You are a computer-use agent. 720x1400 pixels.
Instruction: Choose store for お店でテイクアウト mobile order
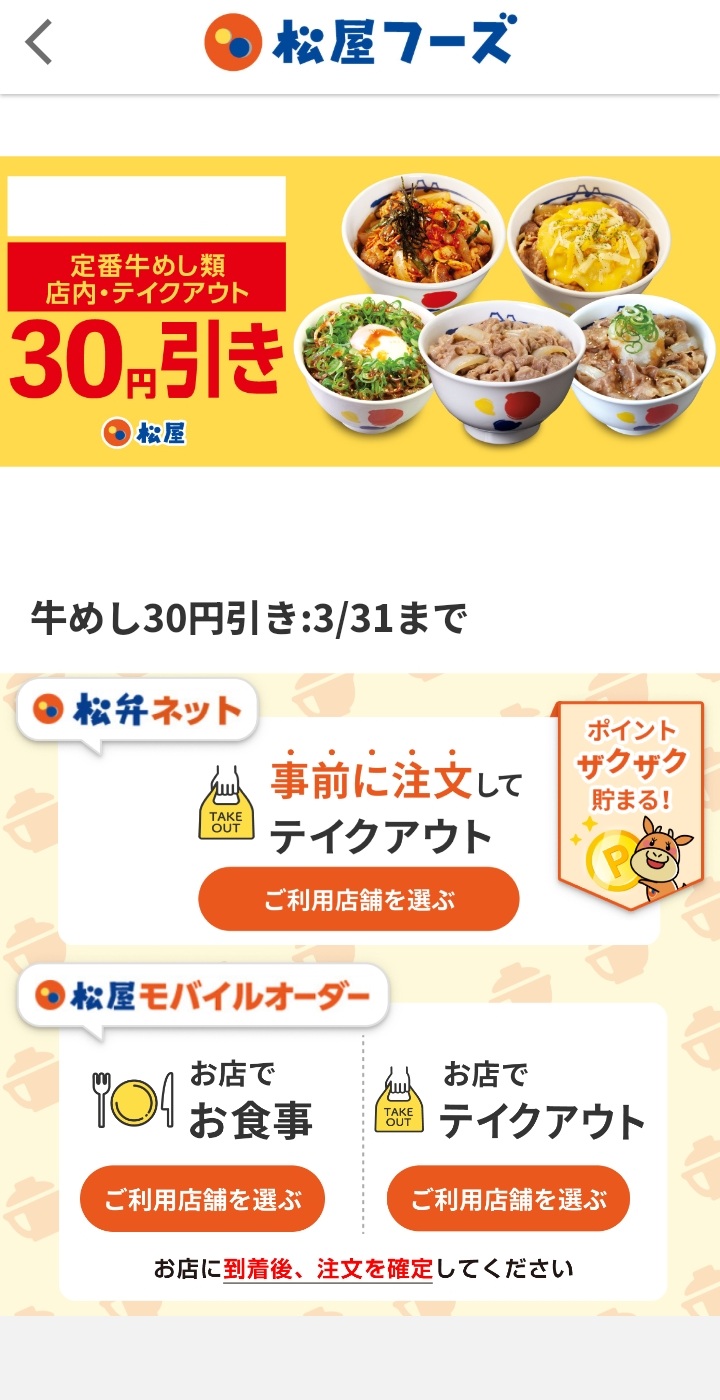tap(508, 1199)
